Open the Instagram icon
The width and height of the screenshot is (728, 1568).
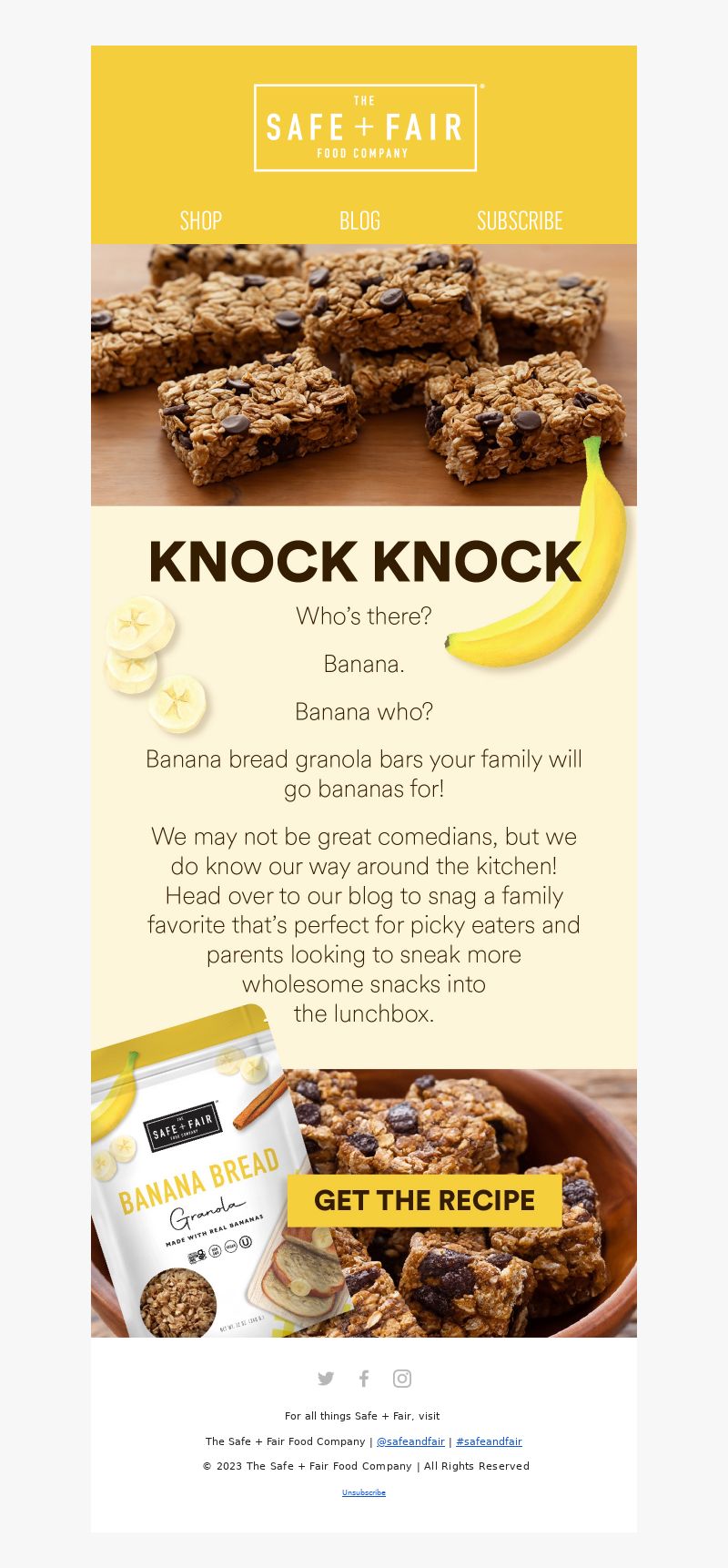click(x=402, y=1379)
